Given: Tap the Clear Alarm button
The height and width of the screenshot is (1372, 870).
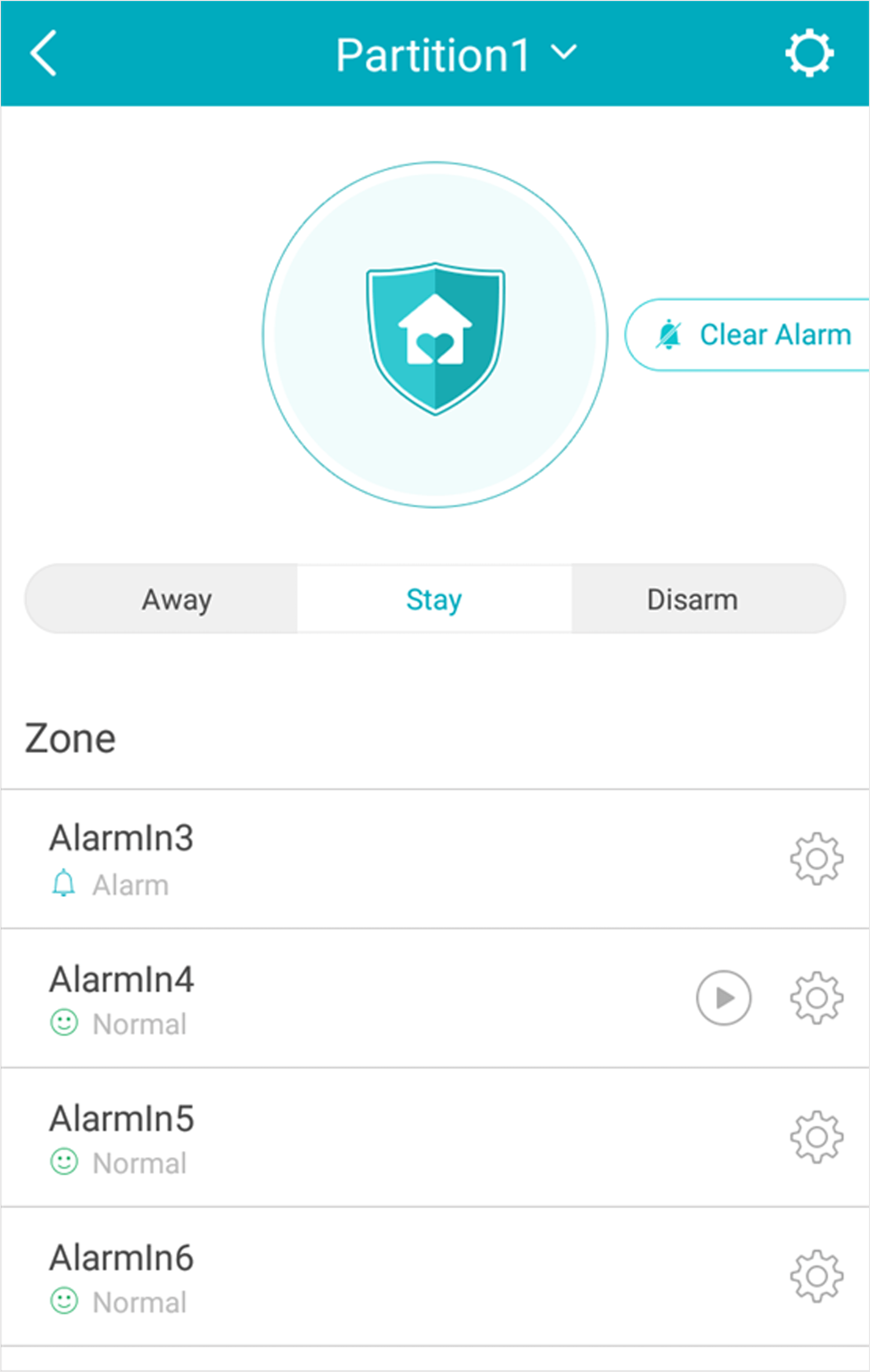Looking at the screenshot, I should pyautogui.click(x=752, y=334).
